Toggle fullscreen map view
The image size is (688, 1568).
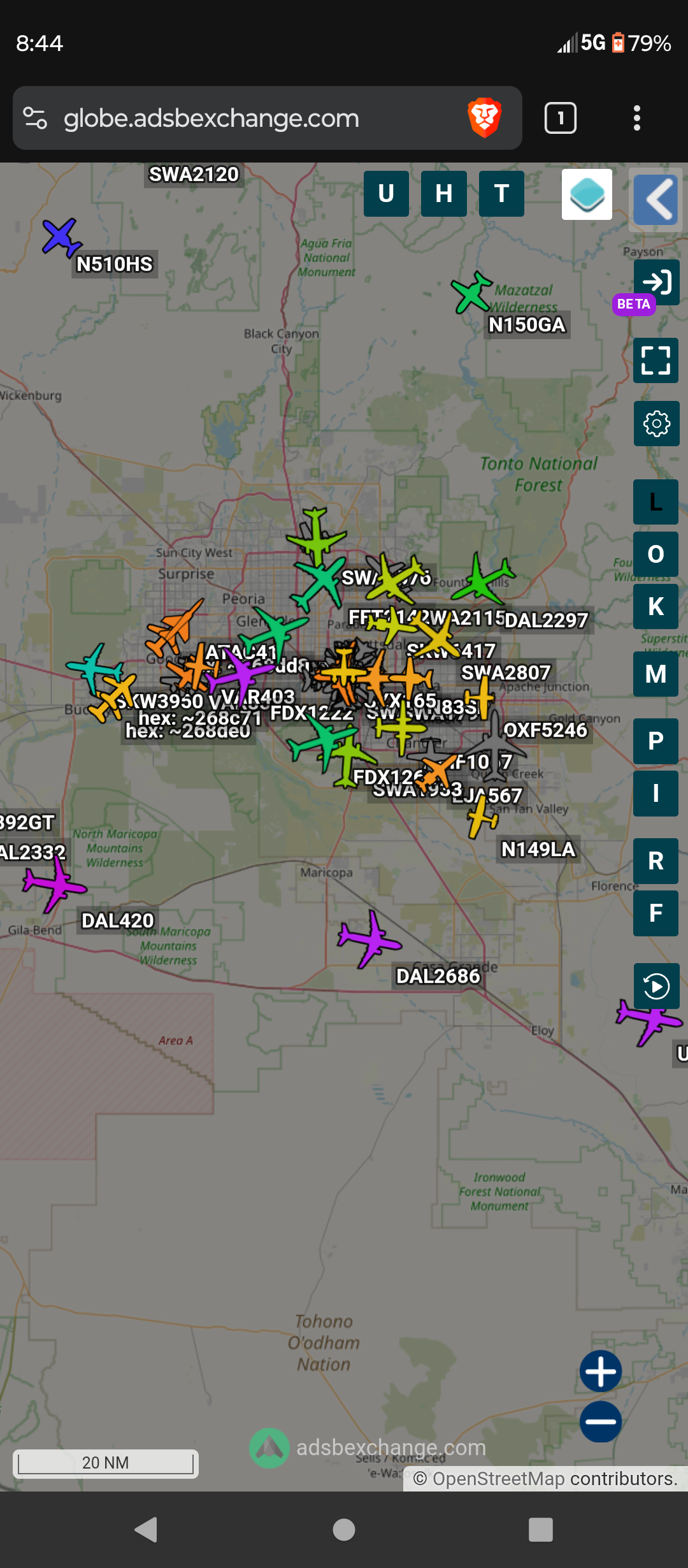(x=656, y=360)
